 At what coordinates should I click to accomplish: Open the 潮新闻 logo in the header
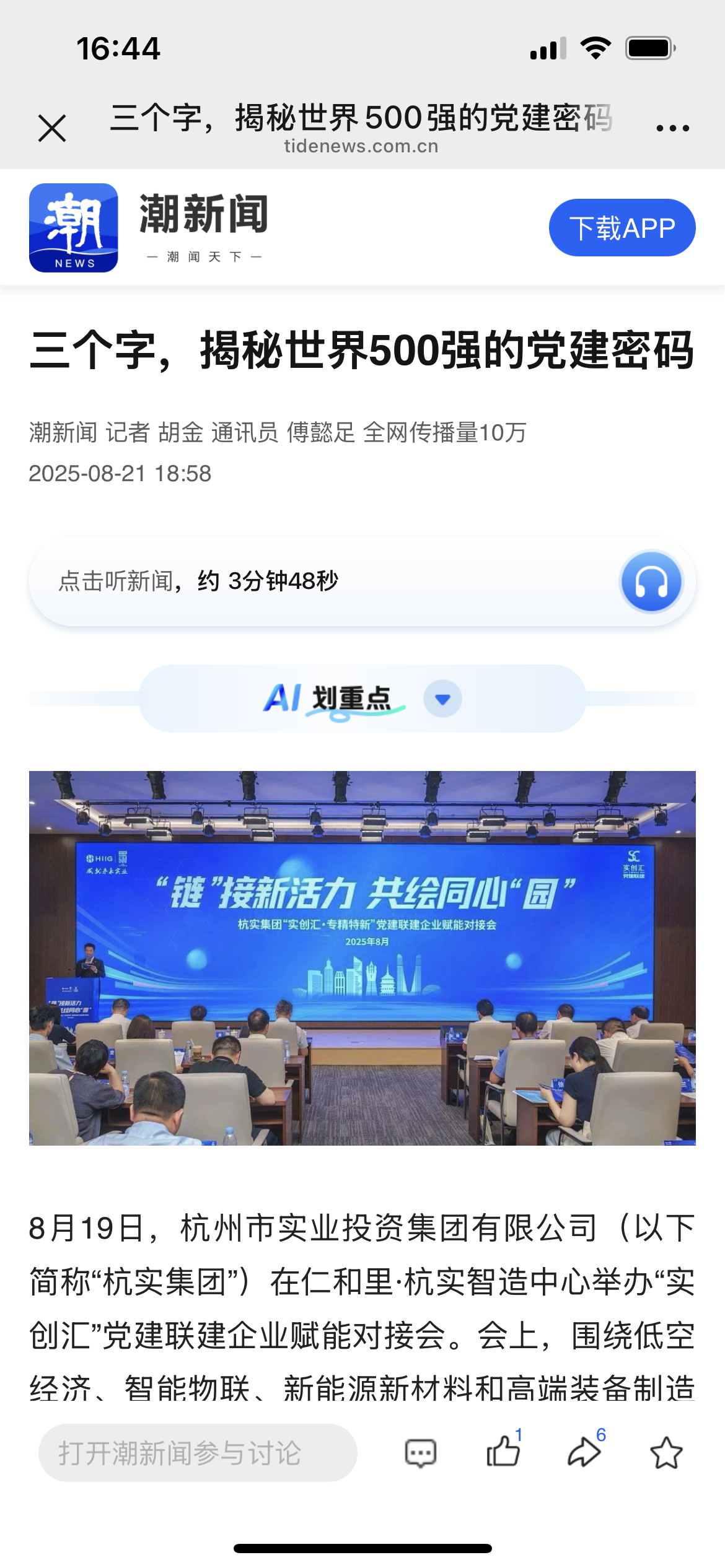click(x=74, y=228)
